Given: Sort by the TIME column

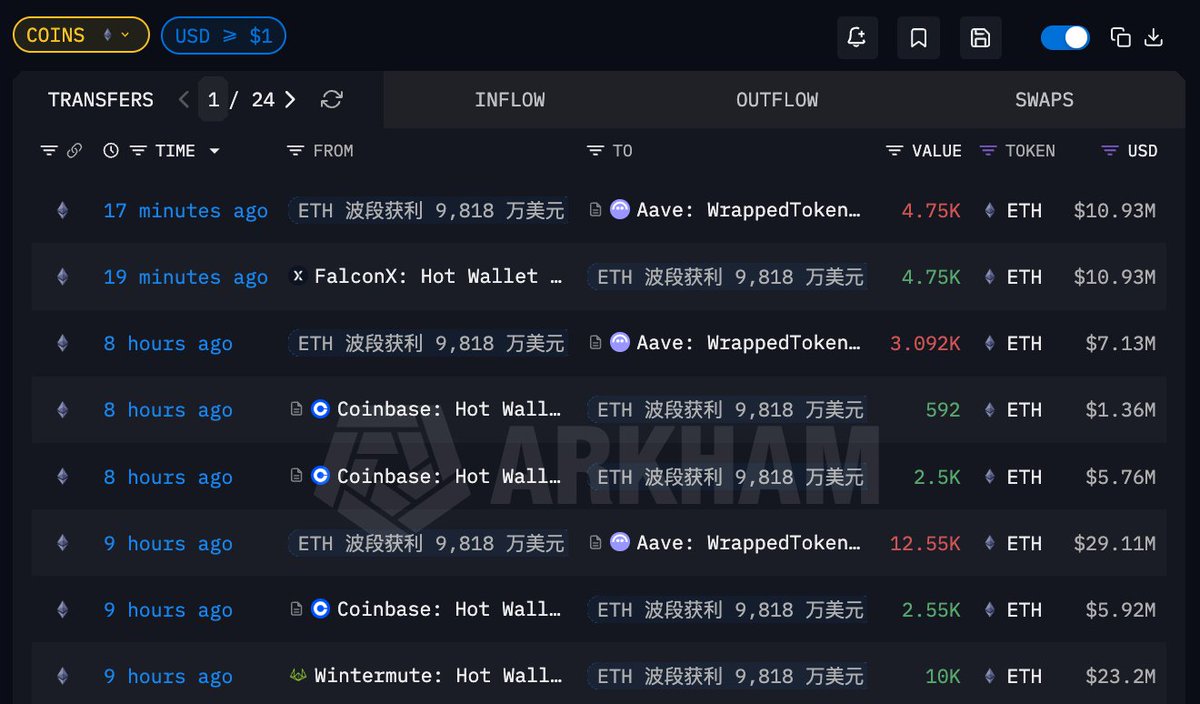Looking at the screenshot, I should click(175, 151).
